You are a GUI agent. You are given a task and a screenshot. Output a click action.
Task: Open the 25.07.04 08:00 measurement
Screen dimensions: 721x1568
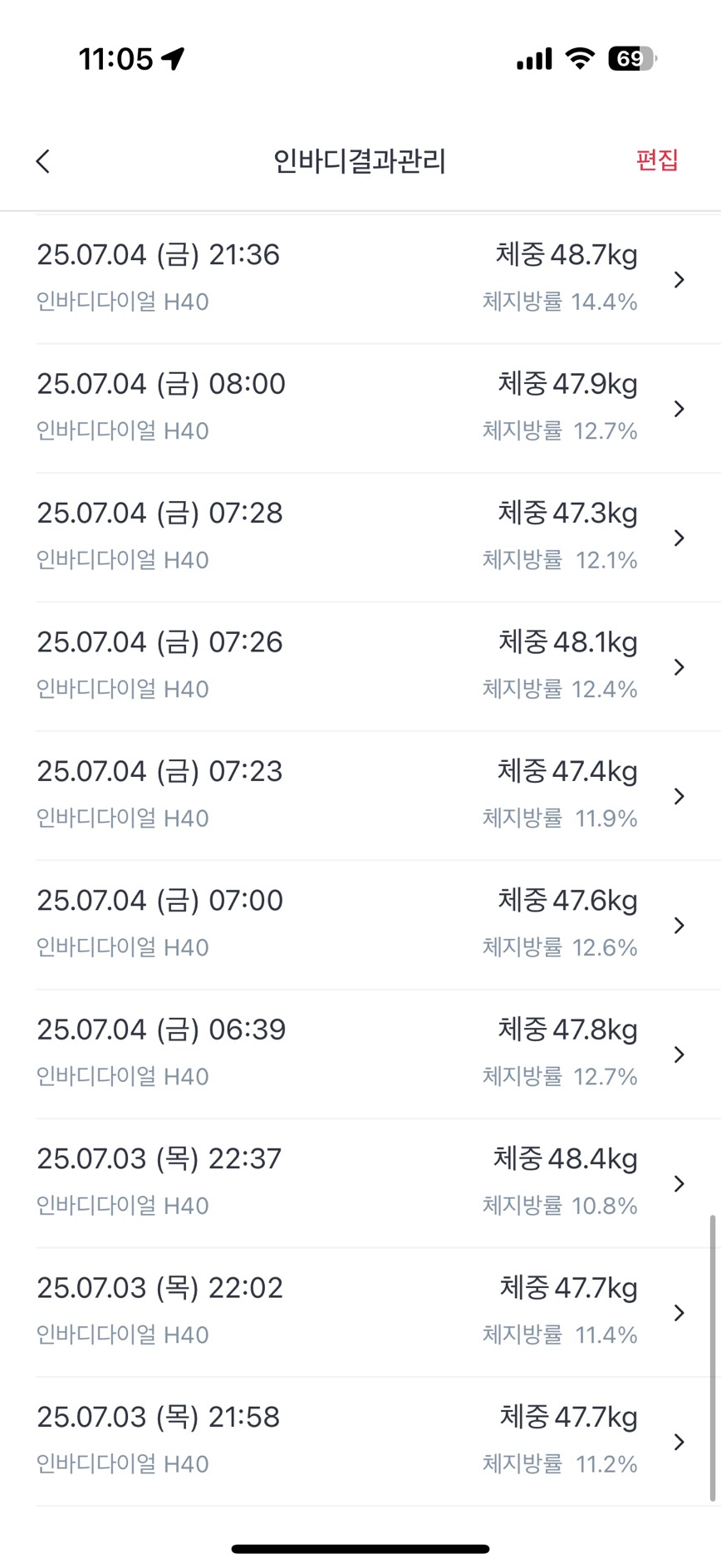click(x=360, y=408)
